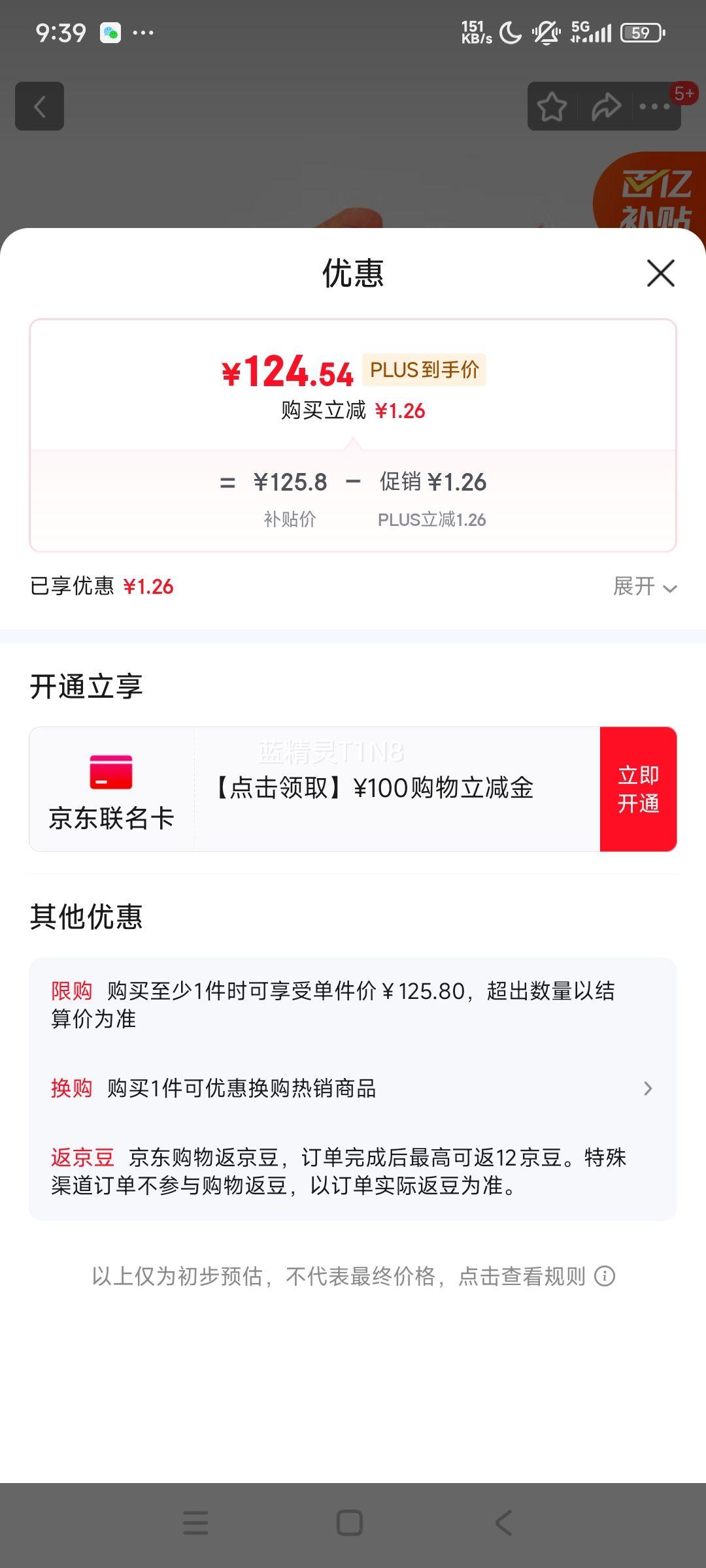The width and height of the screenshot is (706, 1568).
Task: Favorite this product with the star icon
Action: click(552, 107)
